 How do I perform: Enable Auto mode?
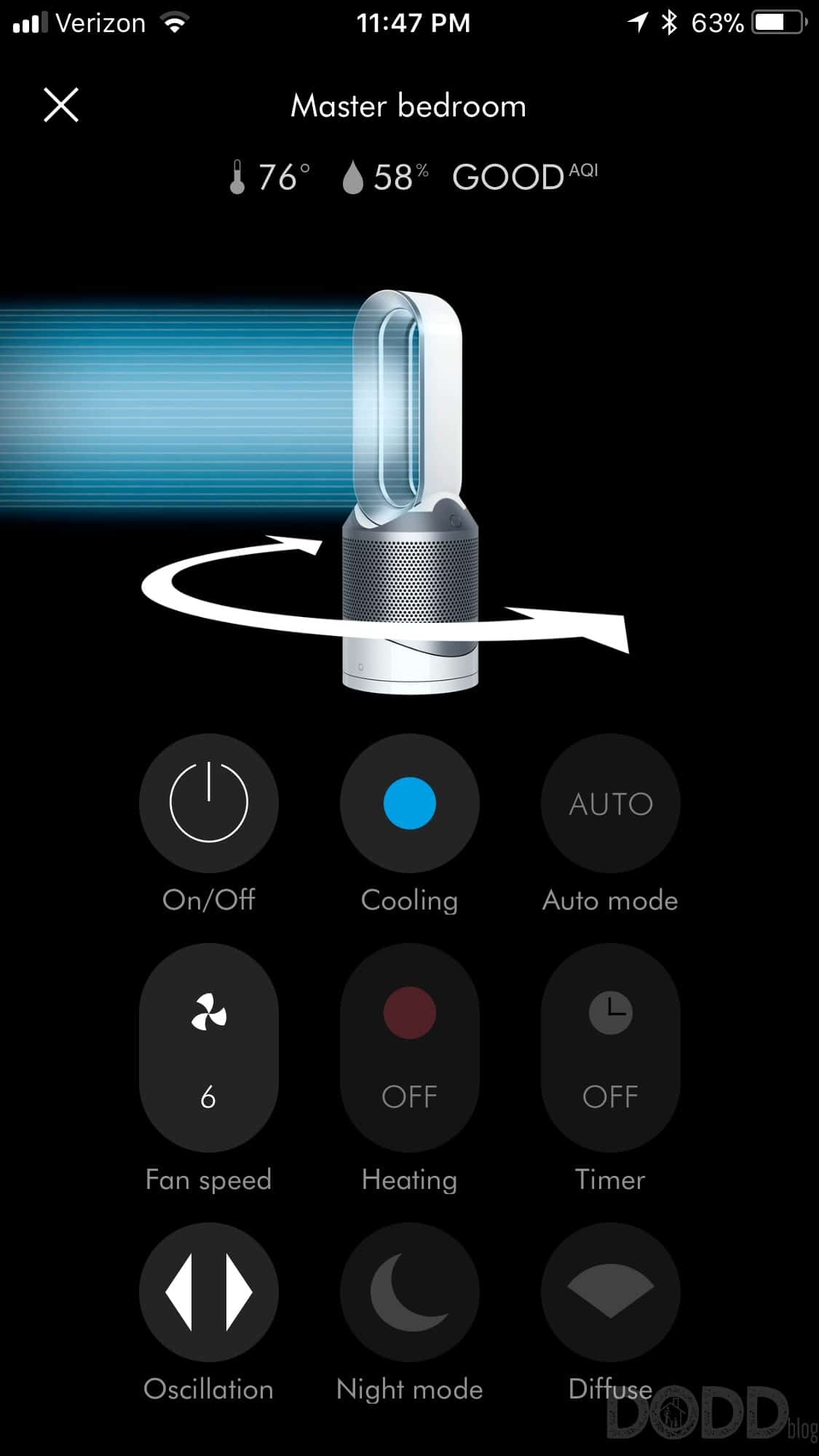[x=611, y=803]
